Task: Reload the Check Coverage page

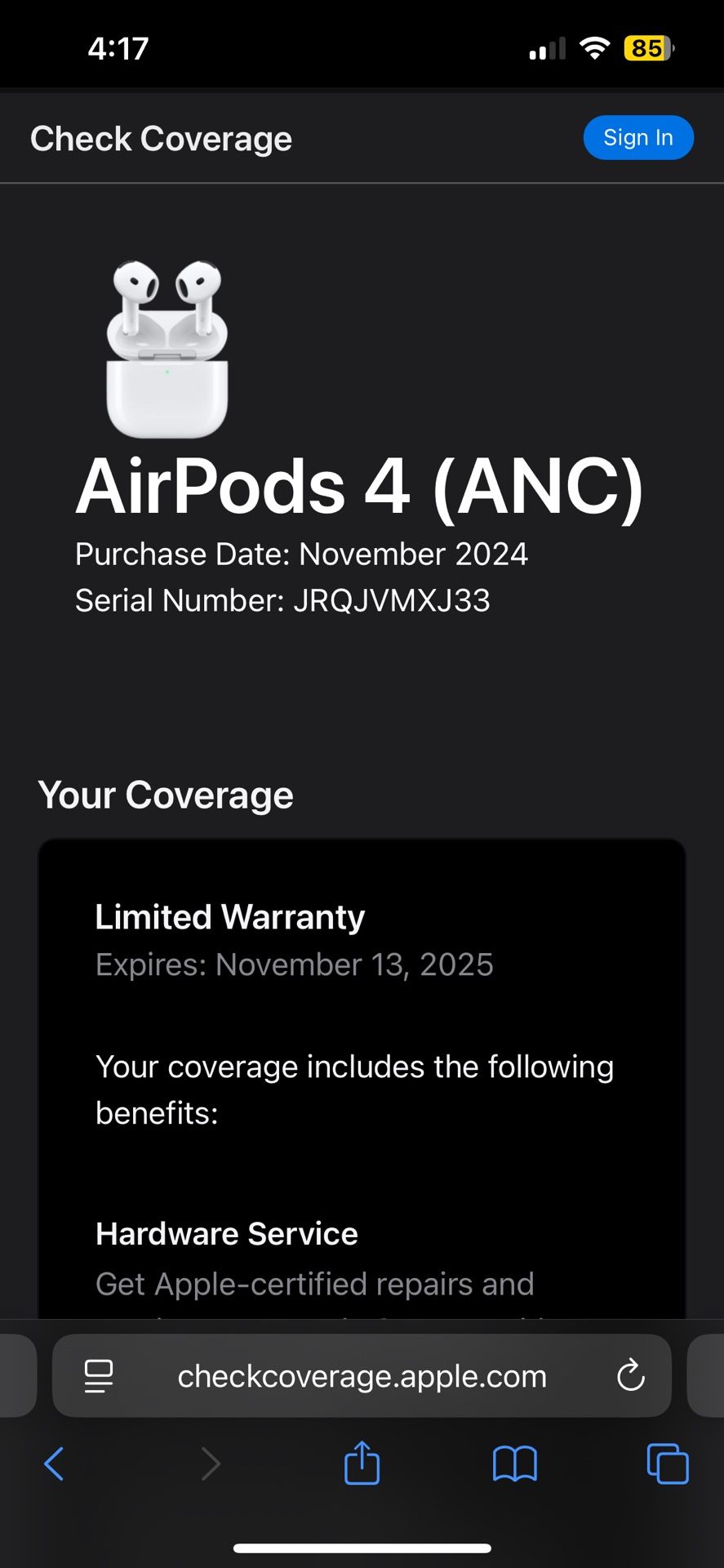Action: (630, 1376)
